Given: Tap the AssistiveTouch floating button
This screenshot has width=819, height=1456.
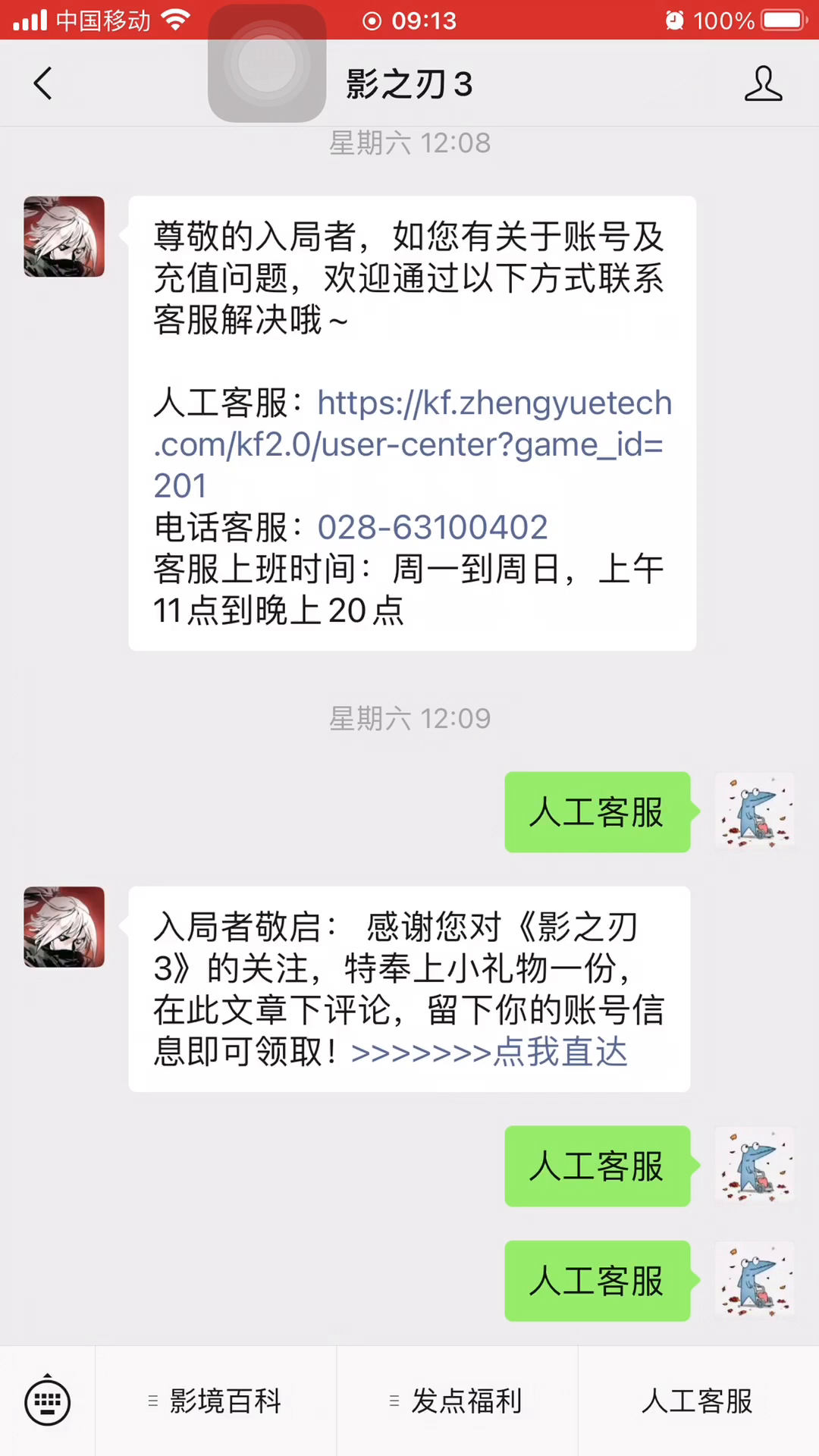Looking at the screenshot, I should coord(267,64).
